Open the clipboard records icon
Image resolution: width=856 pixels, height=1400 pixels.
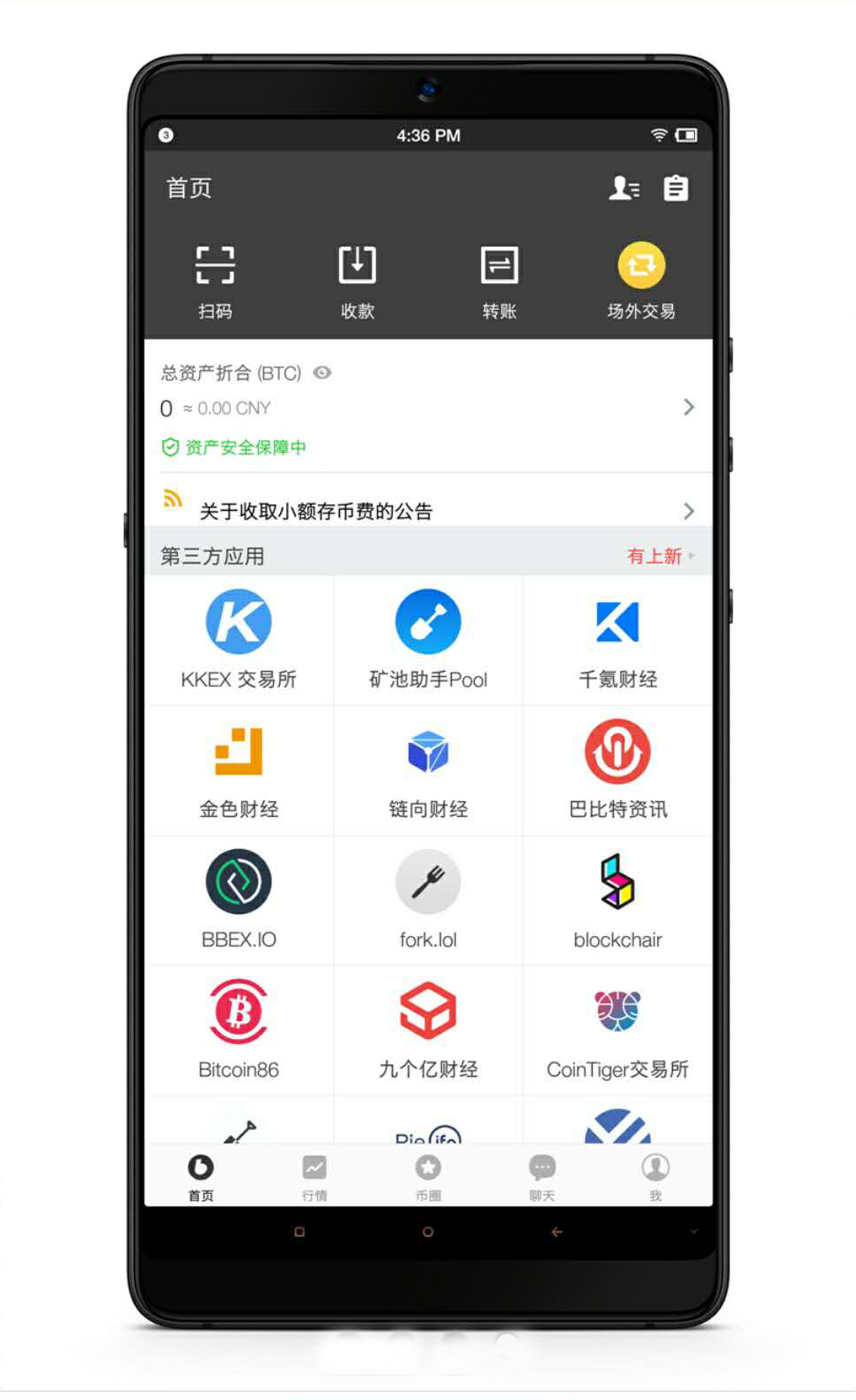675,188
